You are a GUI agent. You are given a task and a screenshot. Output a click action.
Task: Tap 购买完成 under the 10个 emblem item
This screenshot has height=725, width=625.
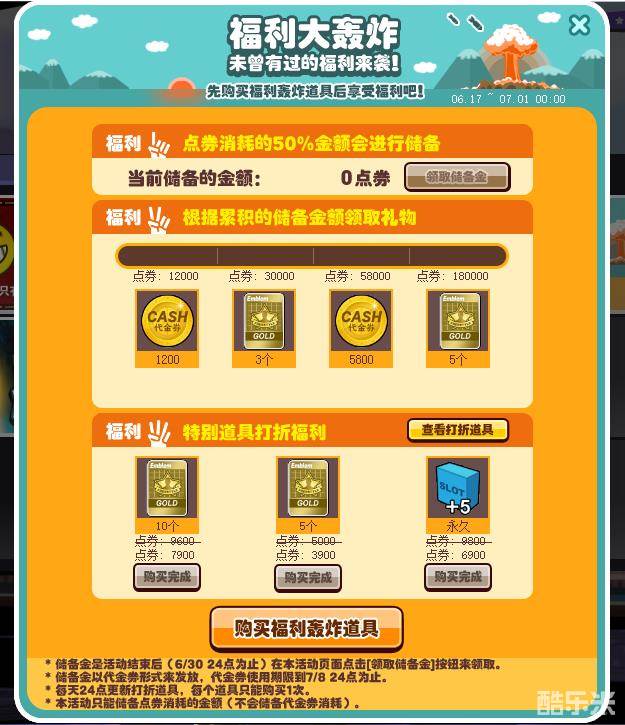click(x=167, y=577)
